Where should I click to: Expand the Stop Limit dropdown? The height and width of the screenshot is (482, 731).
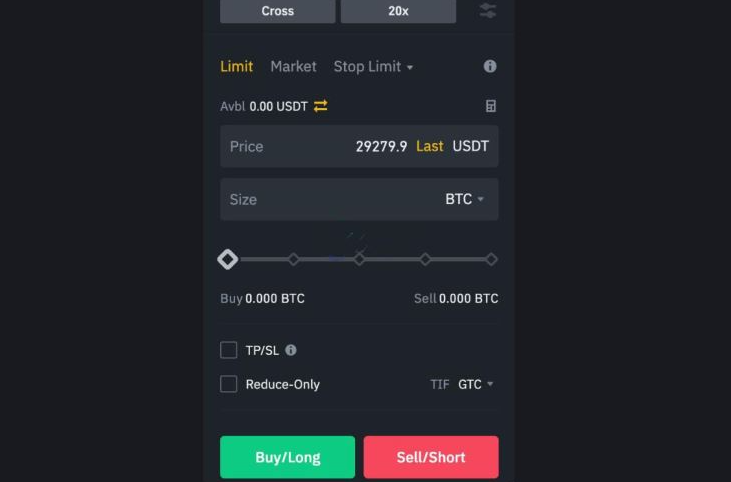373,66
